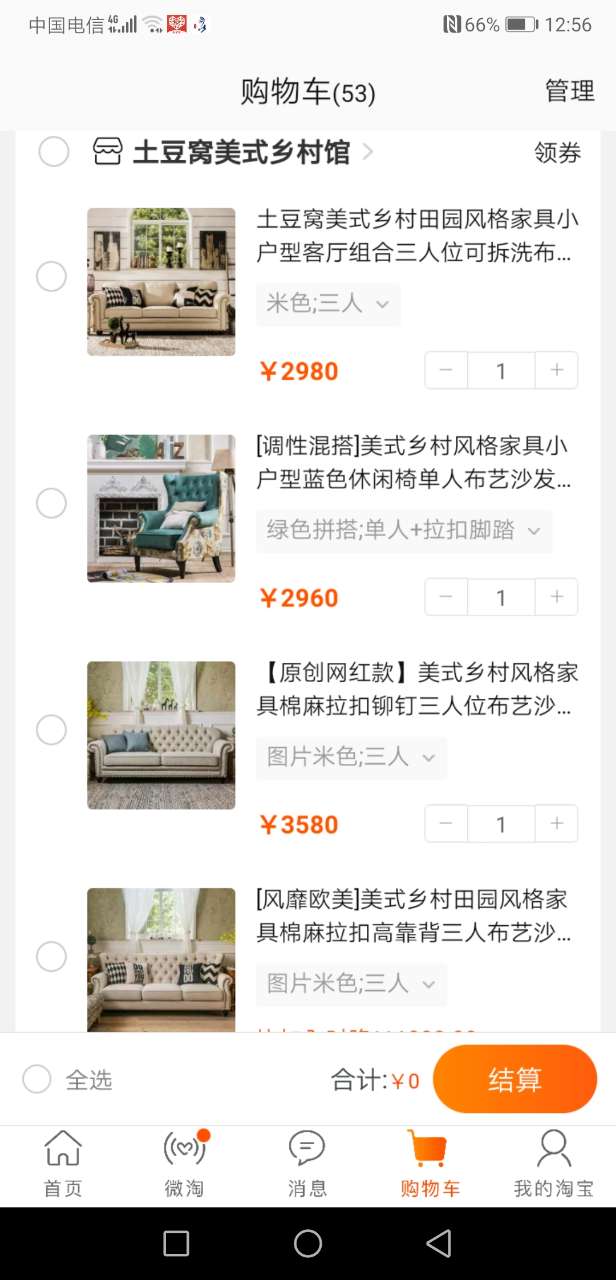Open the teal armchair product image

[x=161, y=508]
